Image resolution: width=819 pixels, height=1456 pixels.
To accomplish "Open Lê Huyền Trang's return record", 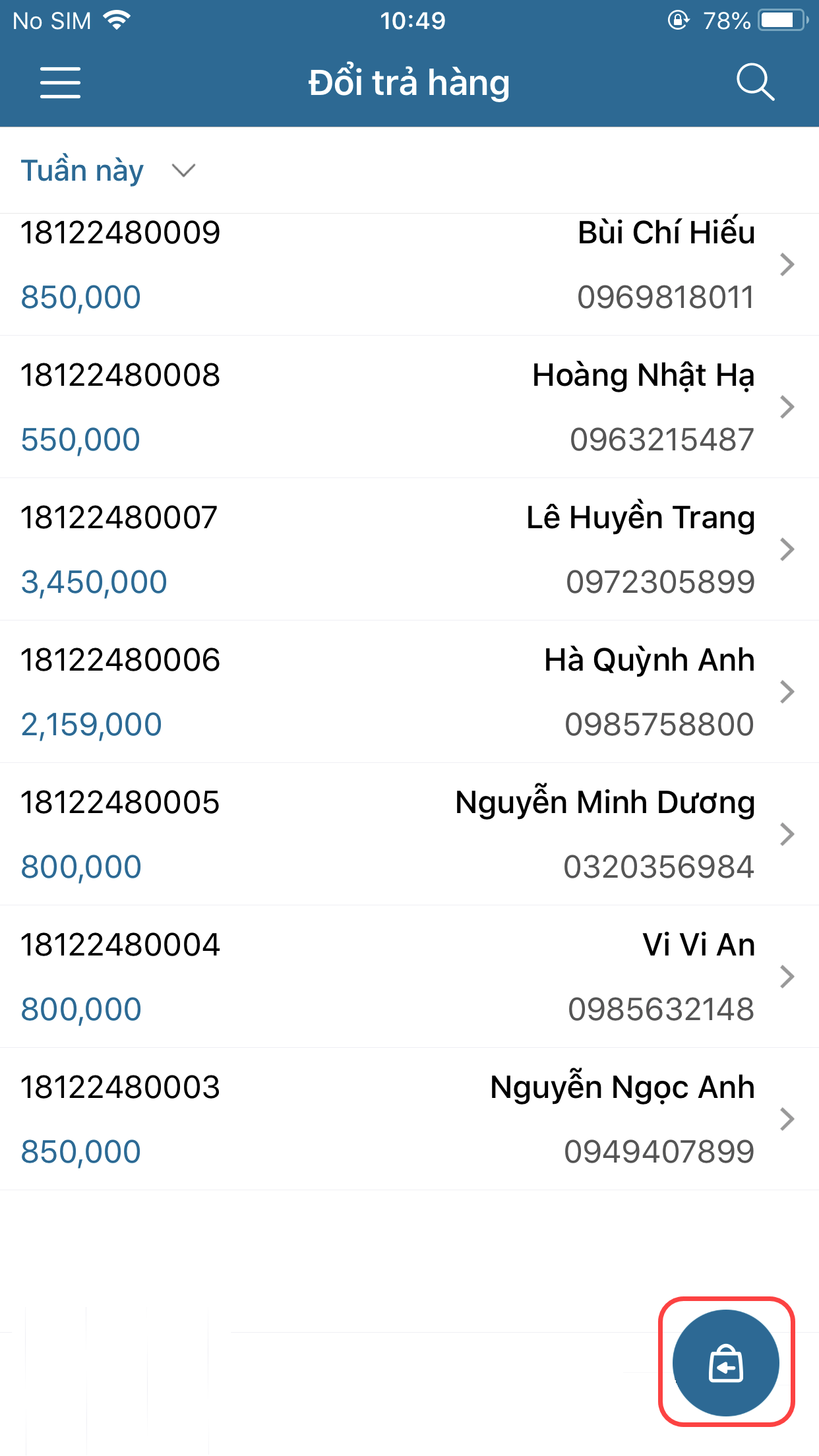I will point(409,549).
